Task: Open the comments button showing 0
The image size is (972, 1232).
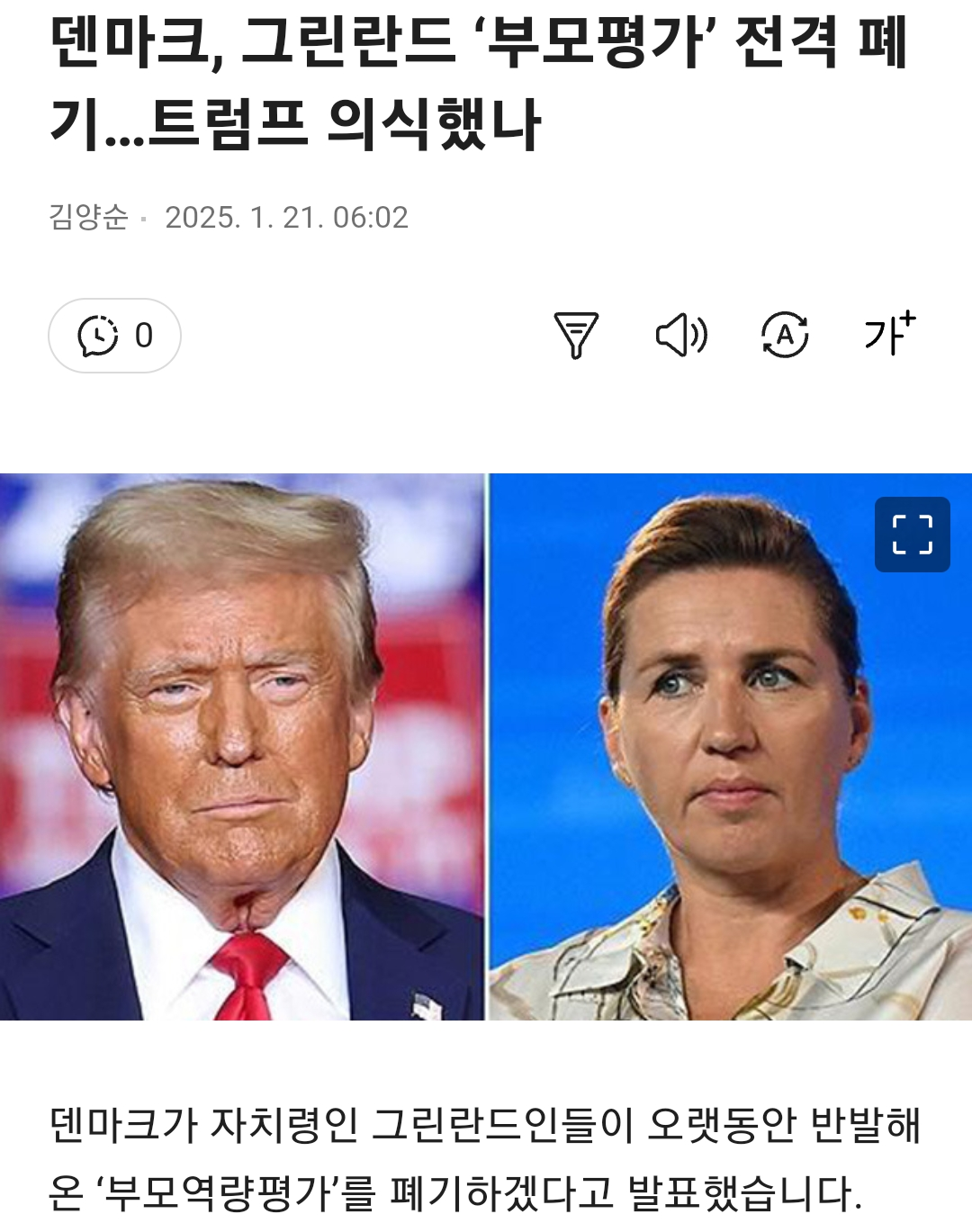Action: (114, 336)
